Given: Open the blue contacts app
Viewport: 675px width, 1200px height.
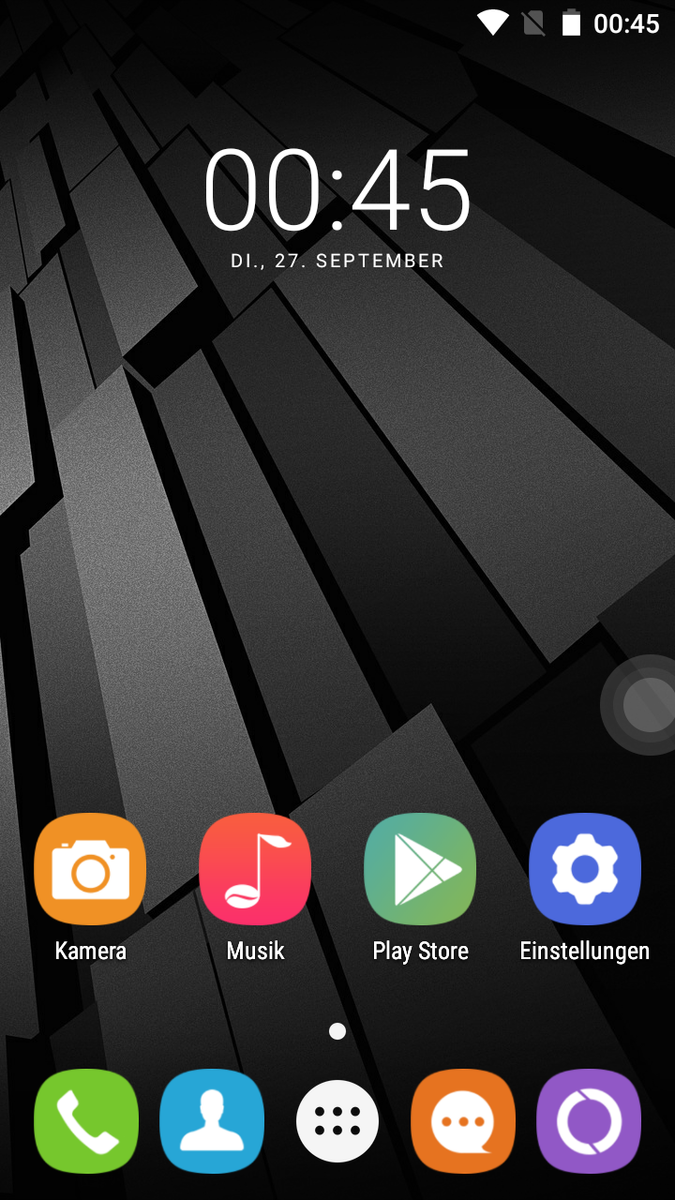Looking at the screenshot, I should (x=212, y=1121).
